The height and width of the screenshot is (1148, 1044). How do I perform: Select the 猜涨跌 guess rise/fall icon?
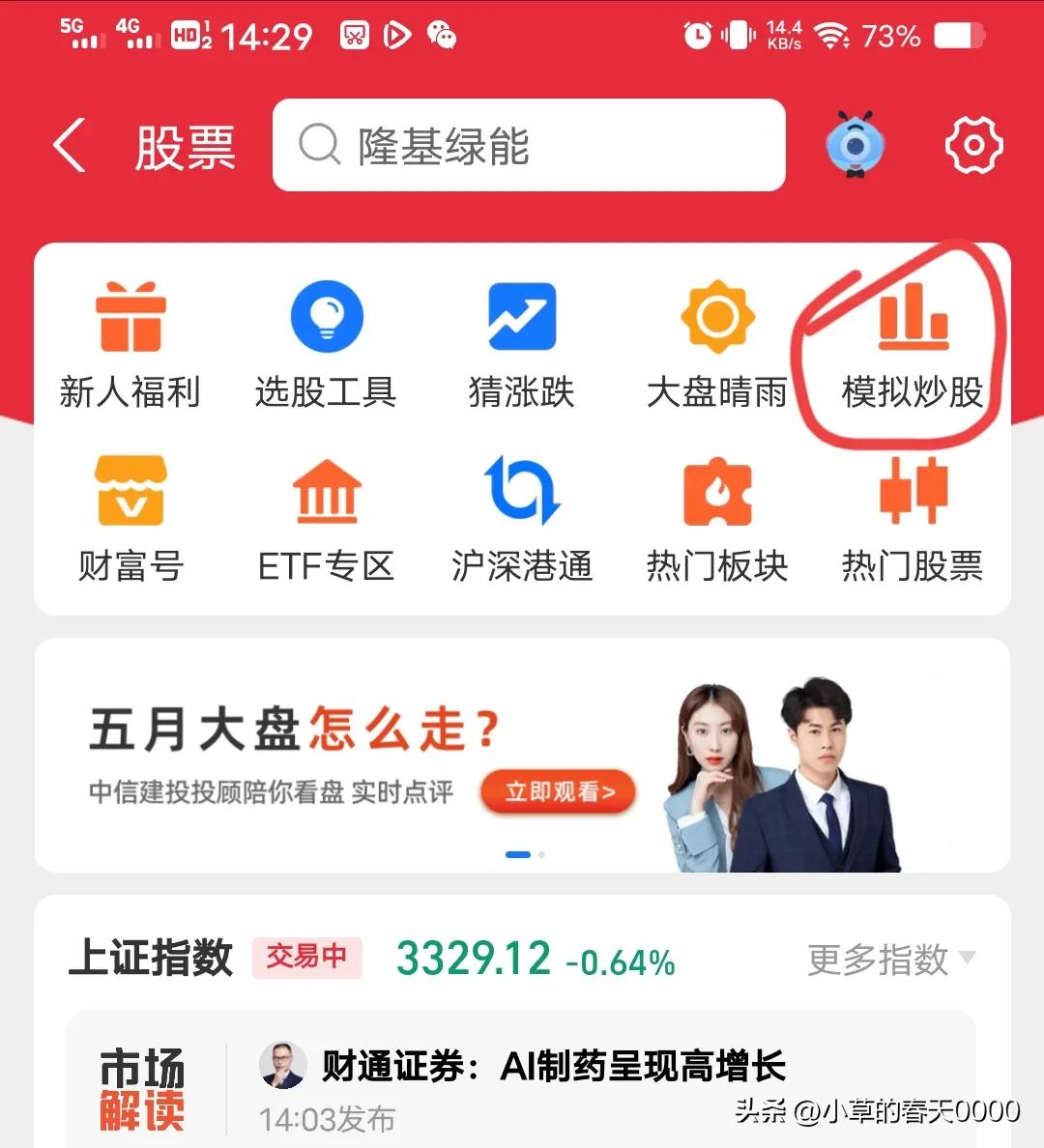pyautogui.click(x=521, y=343)
